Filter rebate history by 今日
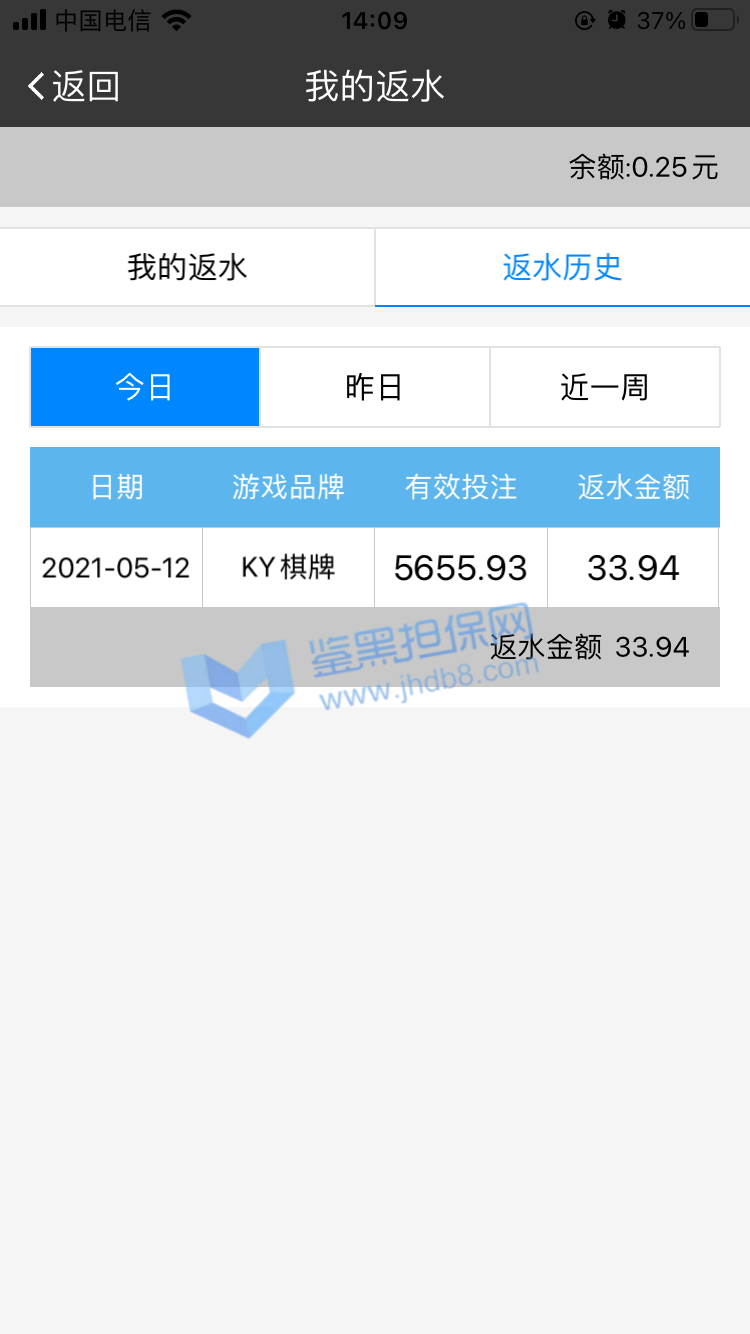The width and height of the screenshot is (750, 1334). coord(145,387)
